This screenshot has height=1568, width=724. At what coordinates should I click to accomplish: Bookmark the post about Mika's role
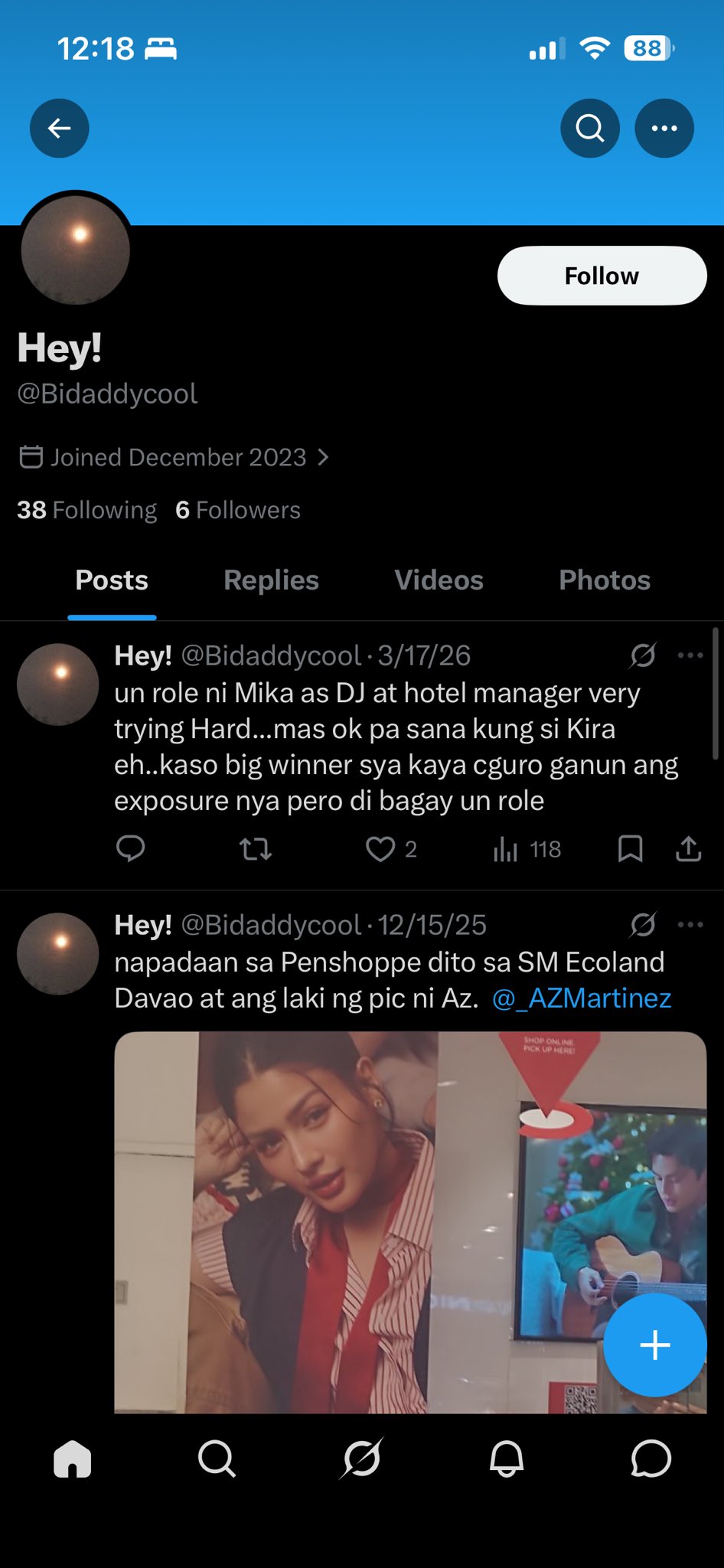(630, 848)
